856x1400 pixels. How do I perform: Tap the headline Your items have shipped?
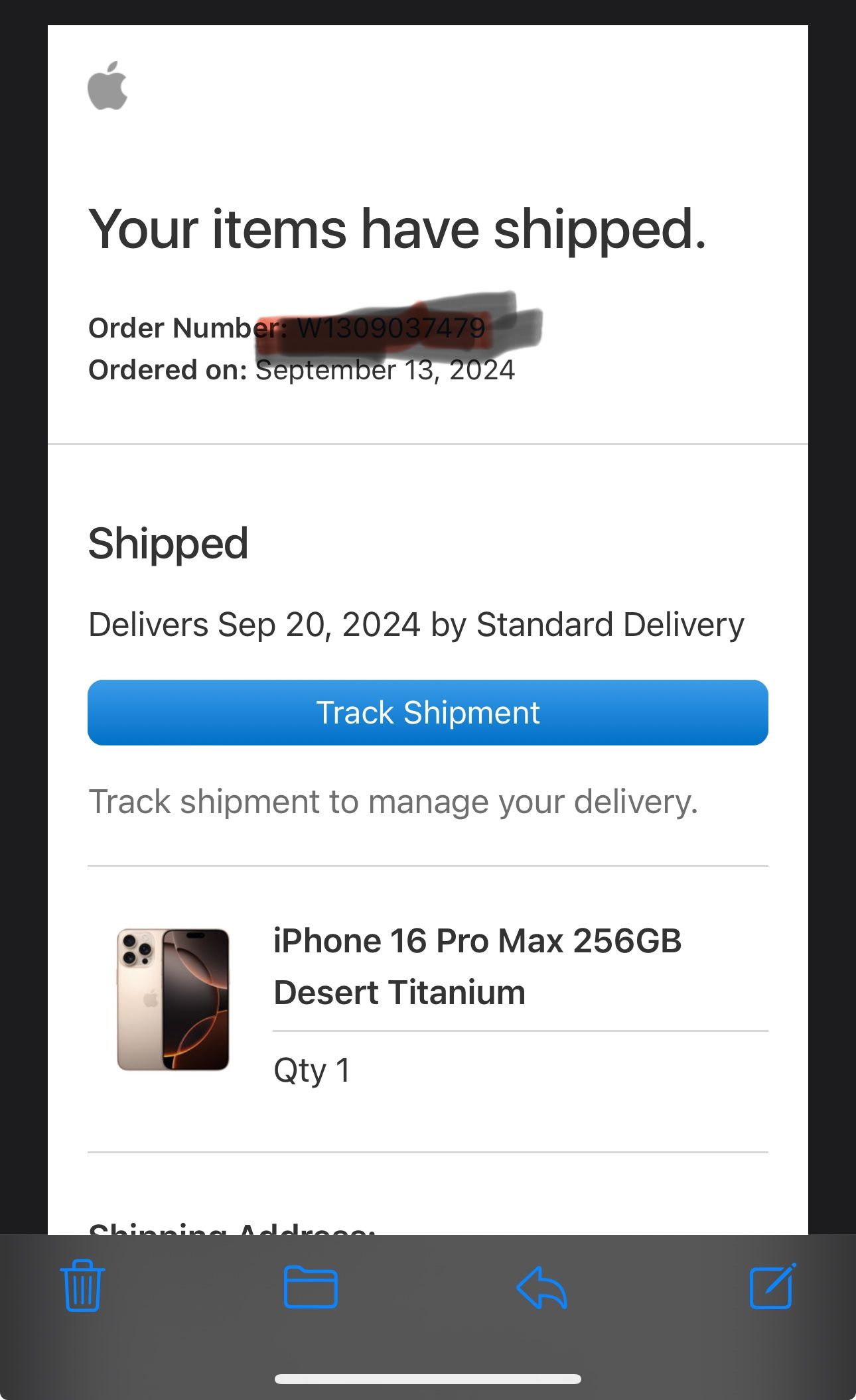[x=399, y=228]
